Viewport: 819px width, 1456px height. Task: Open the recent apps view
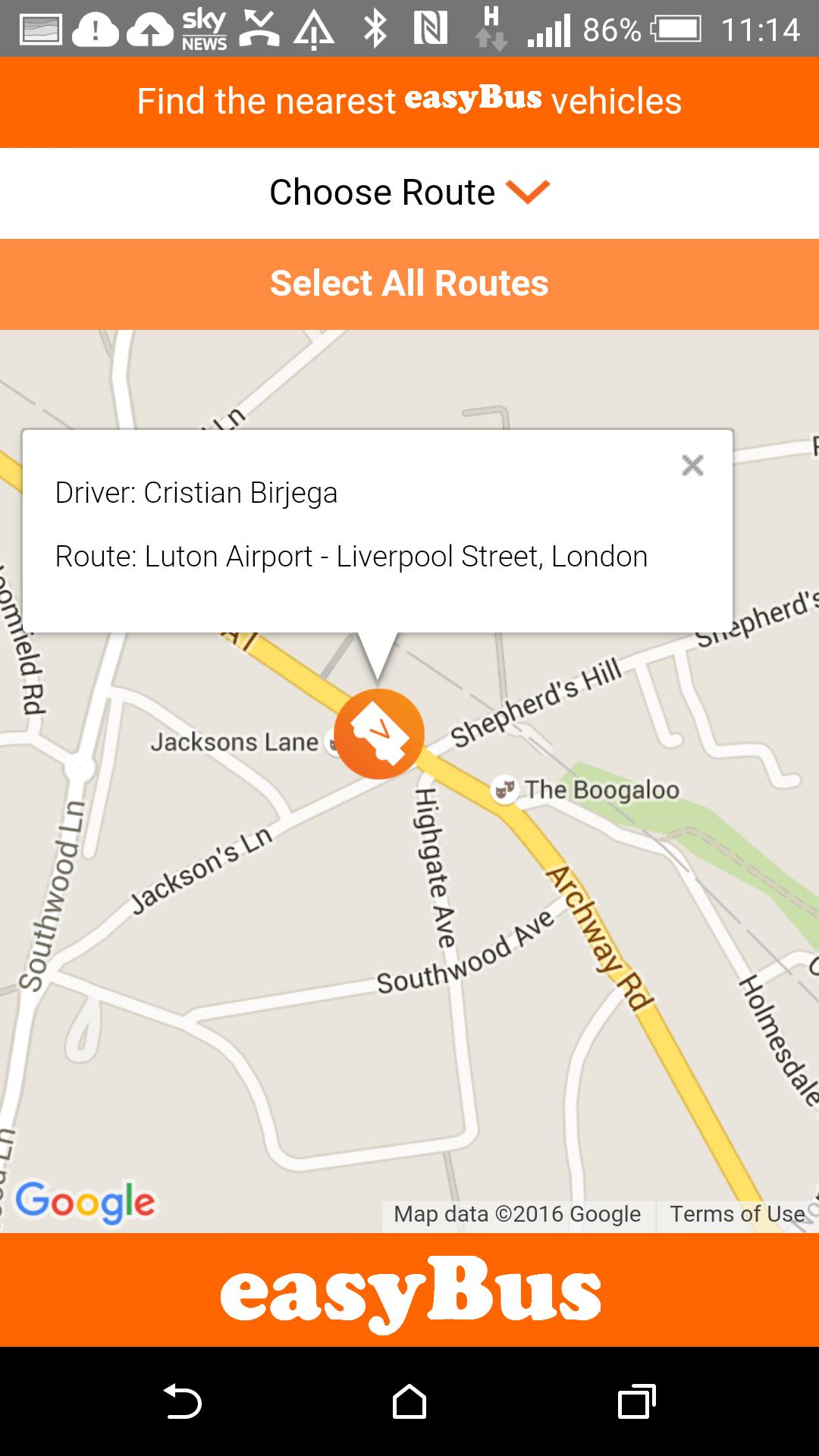(x=636, y=1401)
